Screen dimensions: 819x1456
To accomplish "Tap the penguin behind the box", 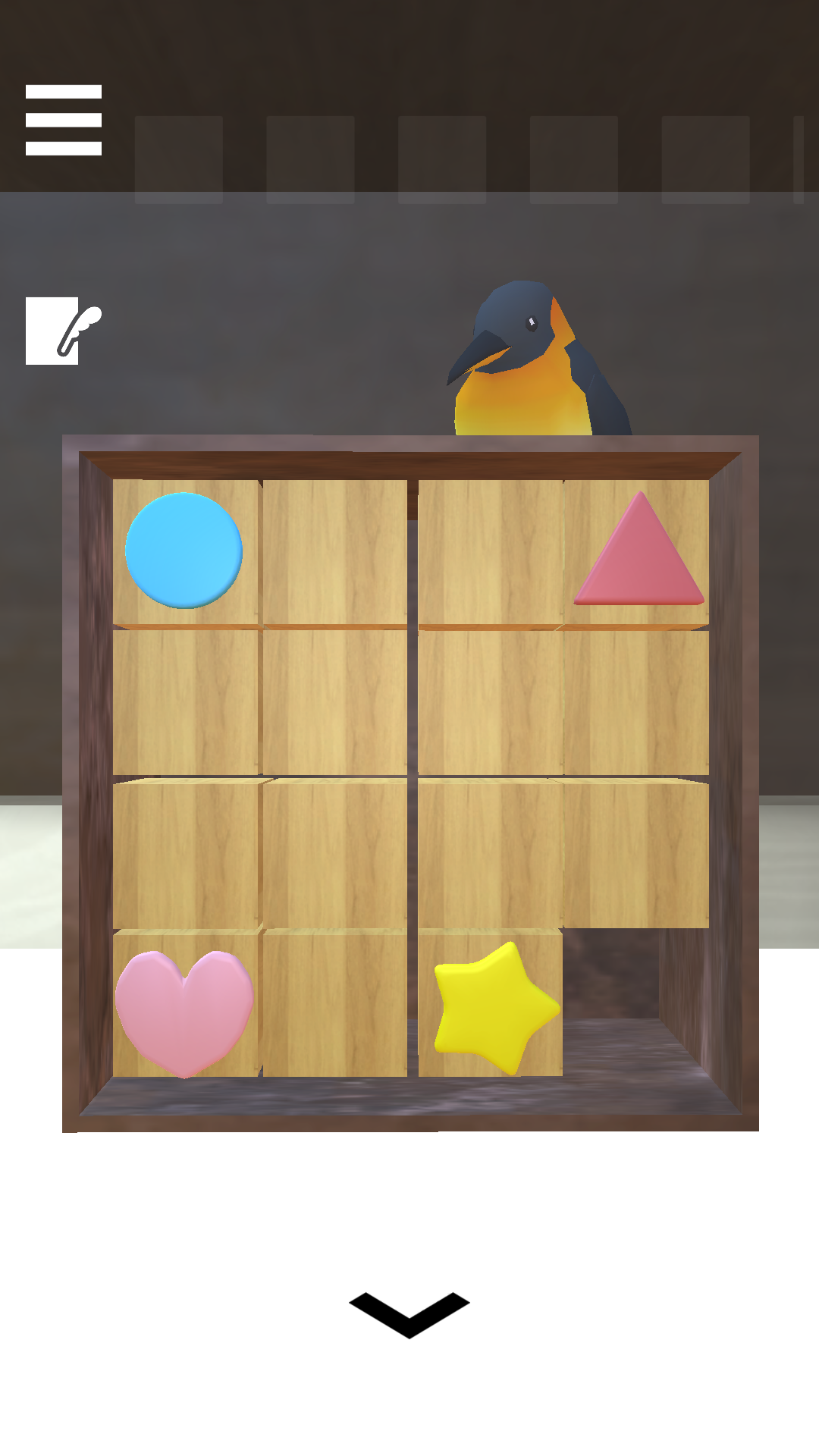I will pyautogui.click(x=538, y=359).
